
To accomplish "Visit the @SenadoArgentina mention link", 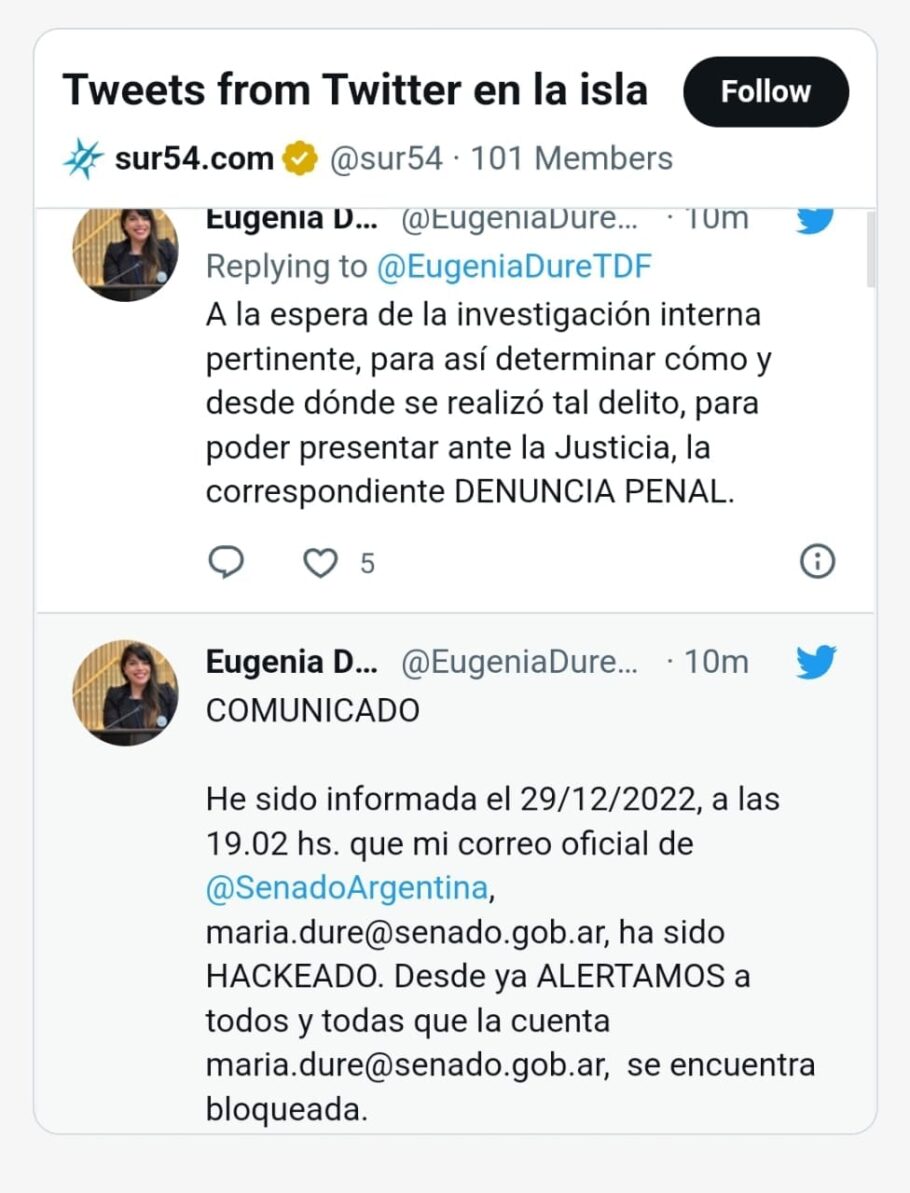I will pyautogui.click(x=347, y=887).
